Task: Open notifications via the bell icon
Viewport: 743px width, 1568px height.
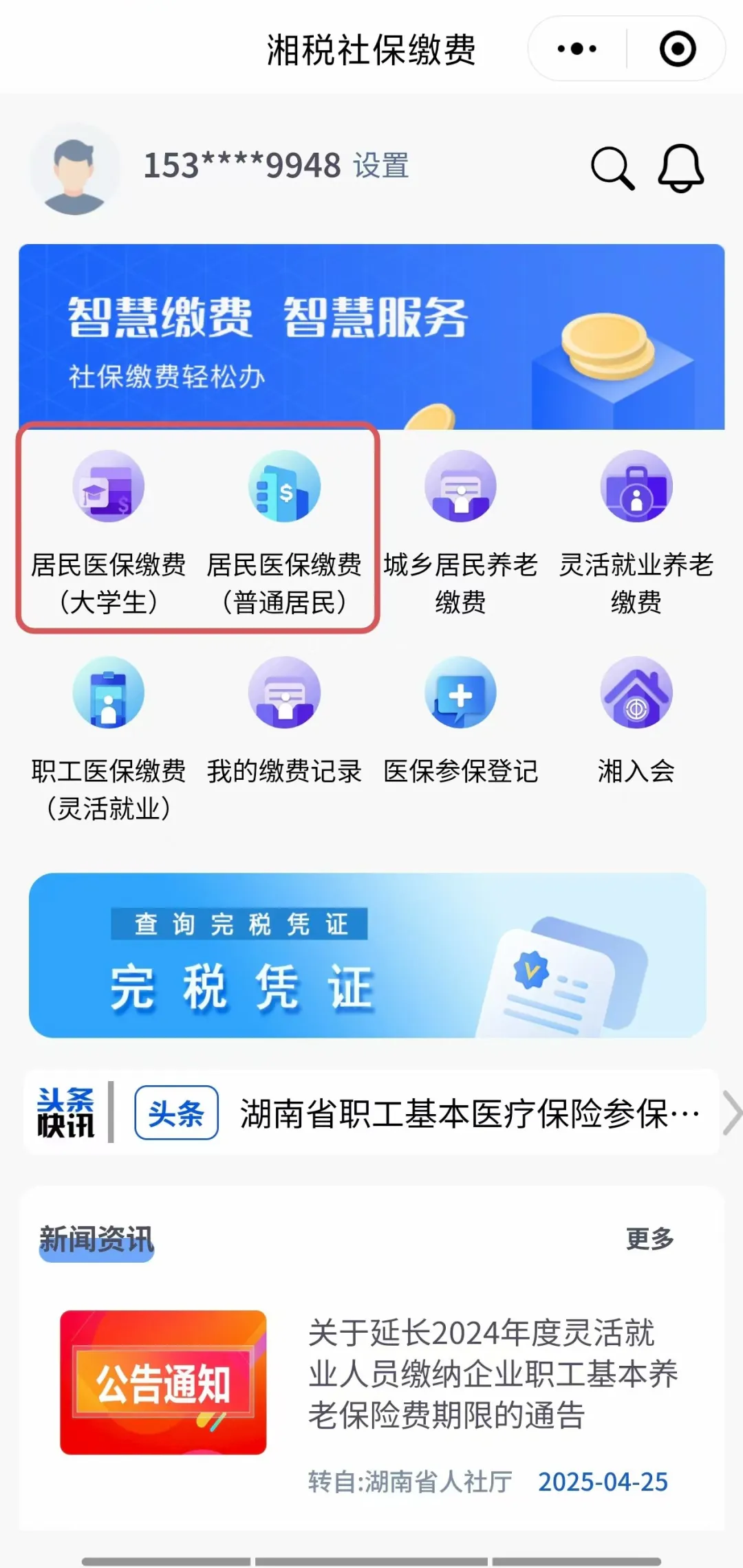Action: [680, 168]
